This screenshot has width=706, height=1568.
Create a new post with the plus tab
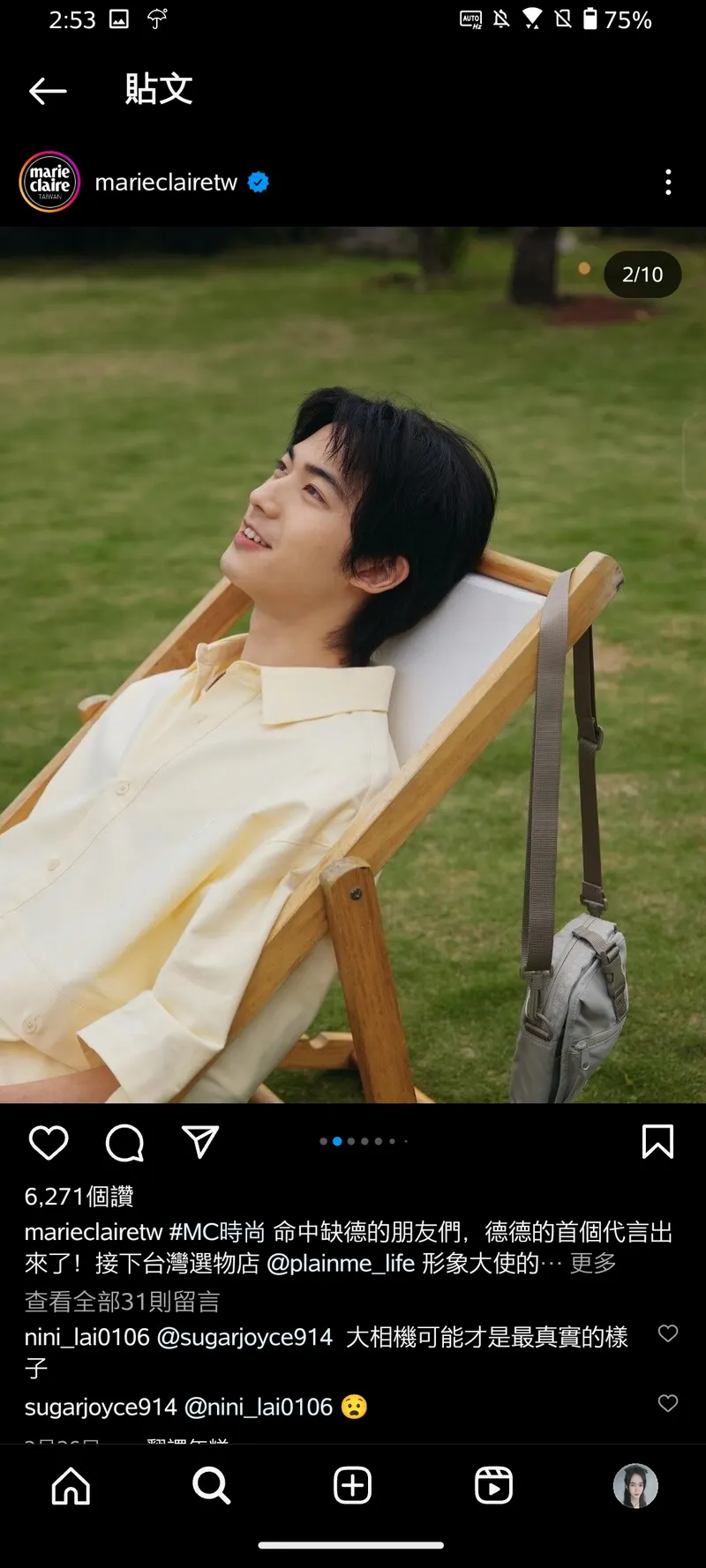(x=353, y=1486)
